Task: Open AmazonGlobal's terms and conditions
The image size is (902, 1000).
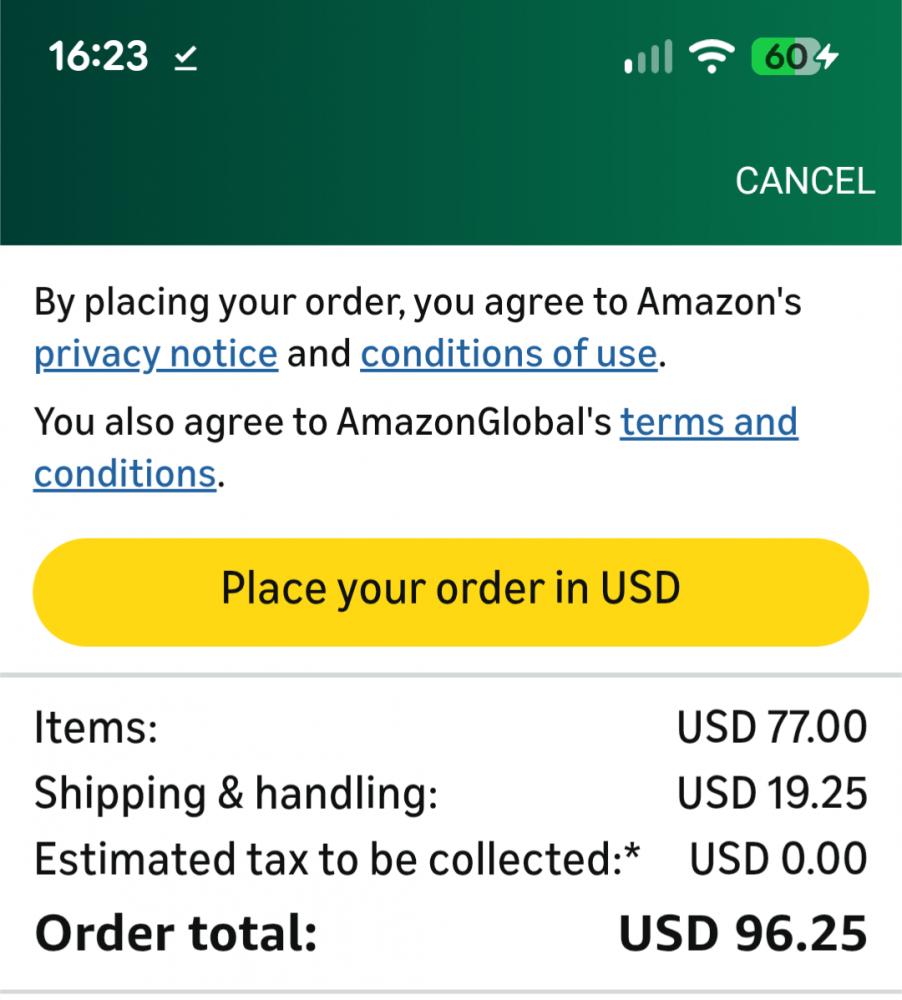Action: [x=708, y=423]
